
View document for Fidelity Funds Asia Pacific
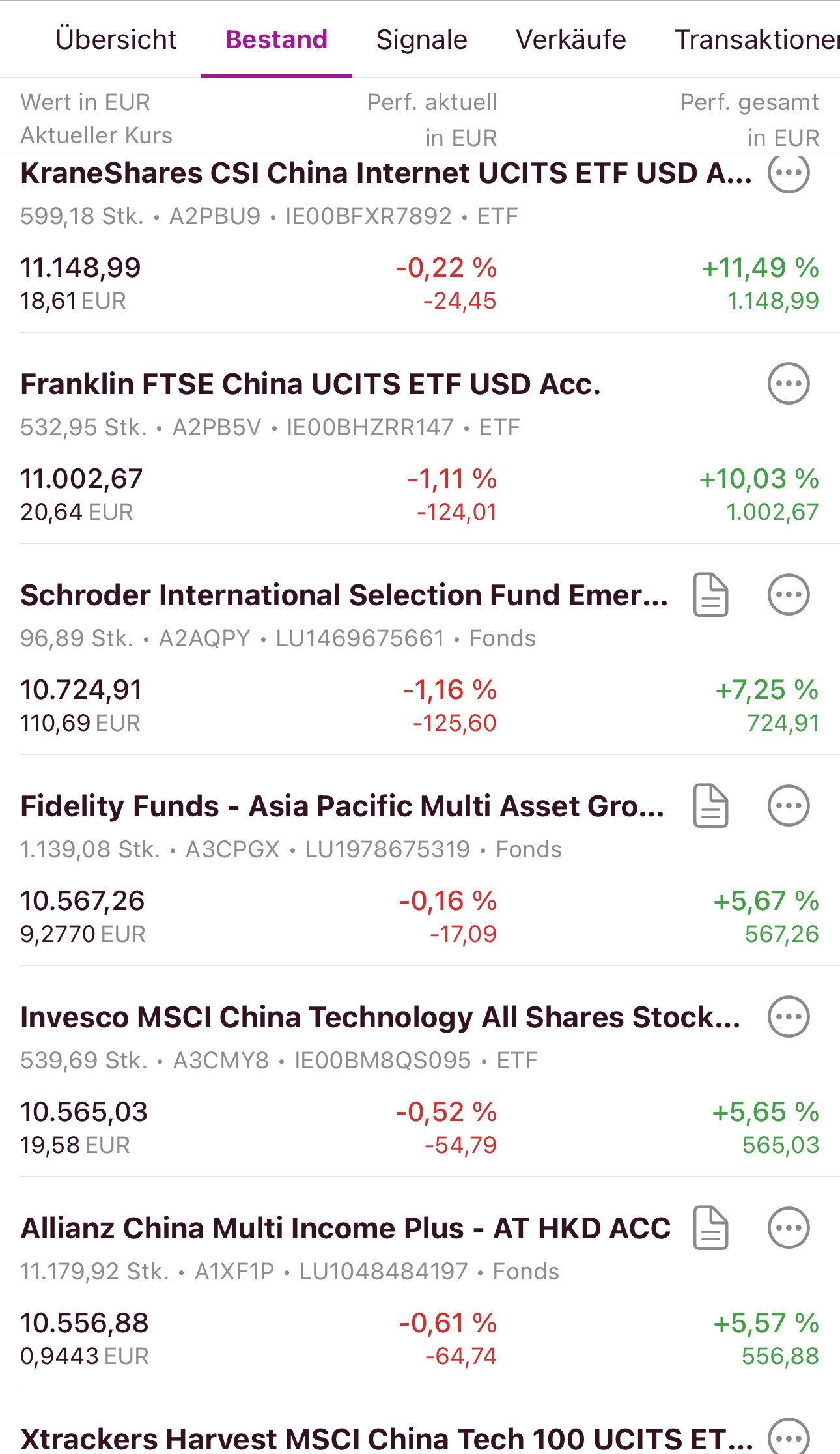point(710,806)
